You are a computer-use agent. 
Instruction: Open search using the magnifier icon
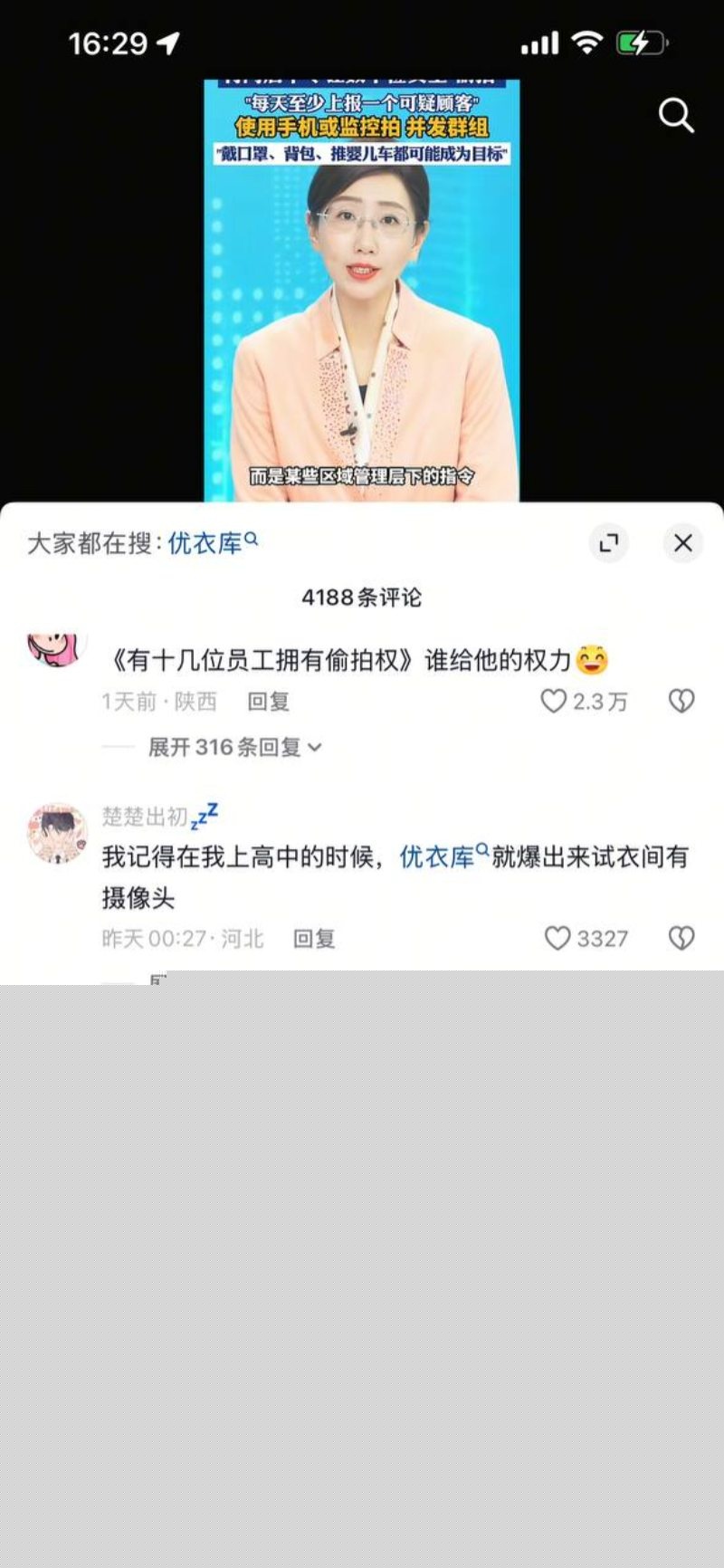coord(675,115)
